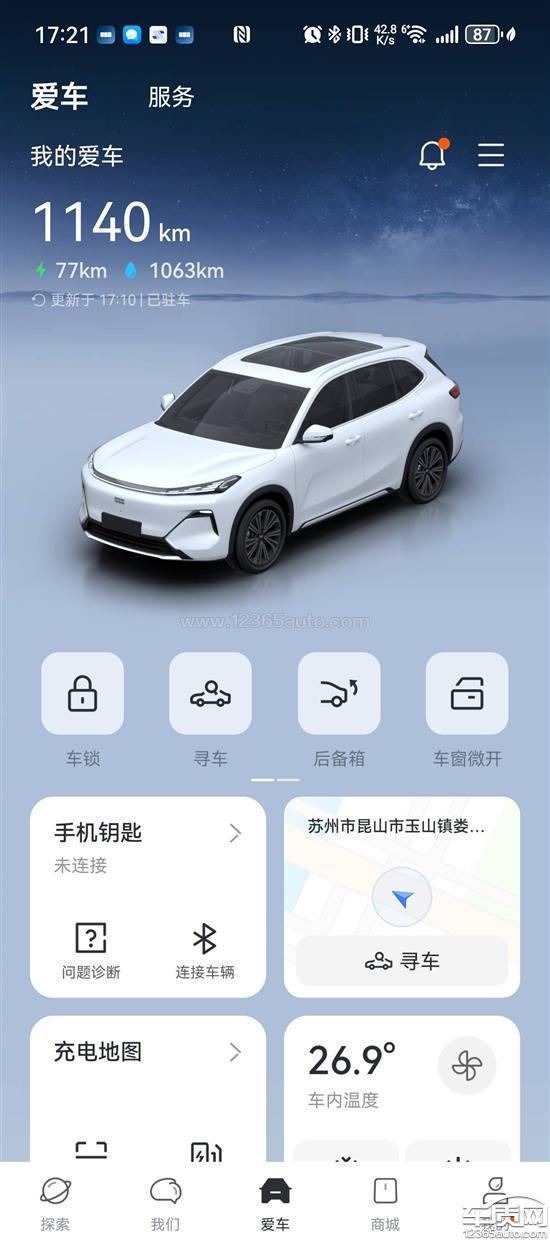
Task: Open the 手机钥匙 card chevron
Action: click(x=235, y=833)
